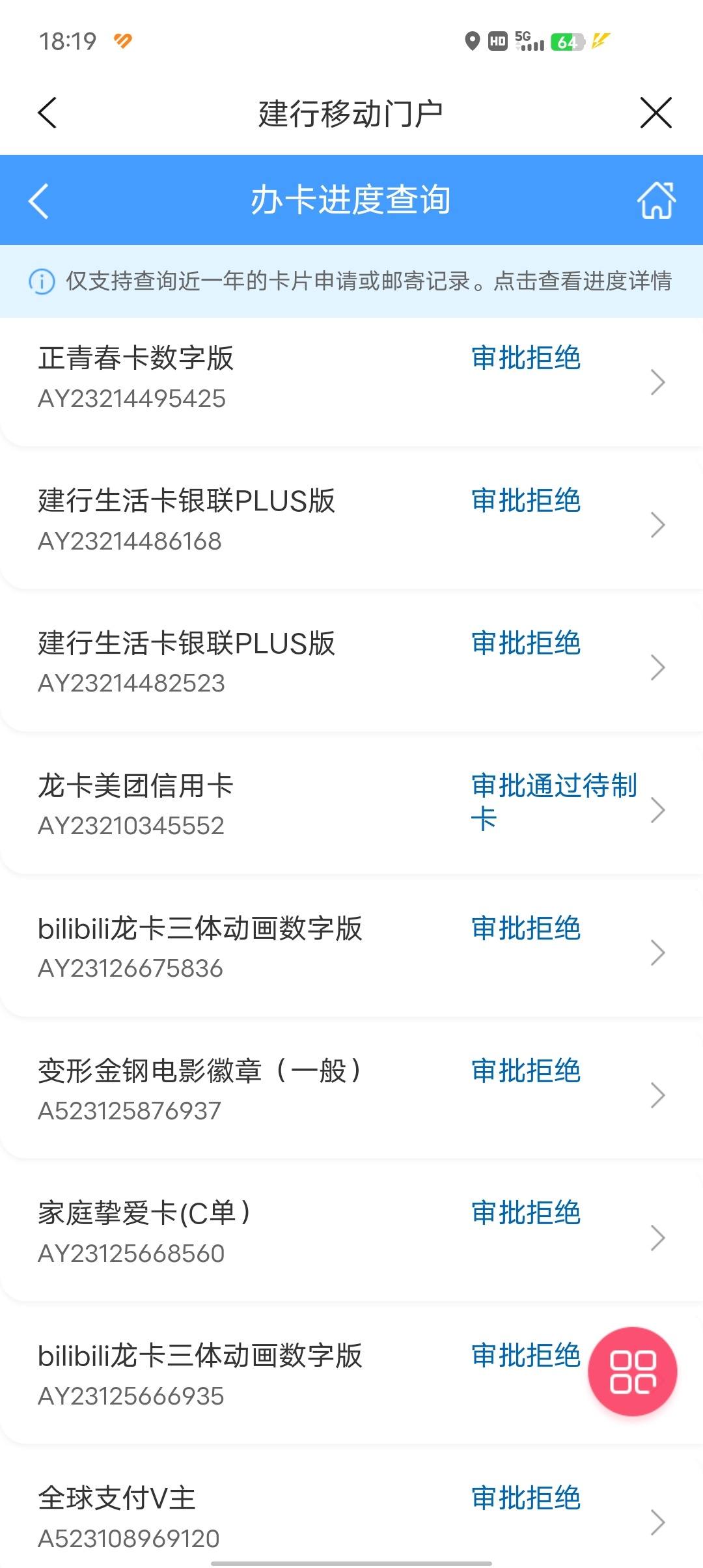Open 家庭挚爱卡(C单) application record
703x1568 pixels.
pos(351,1238)
